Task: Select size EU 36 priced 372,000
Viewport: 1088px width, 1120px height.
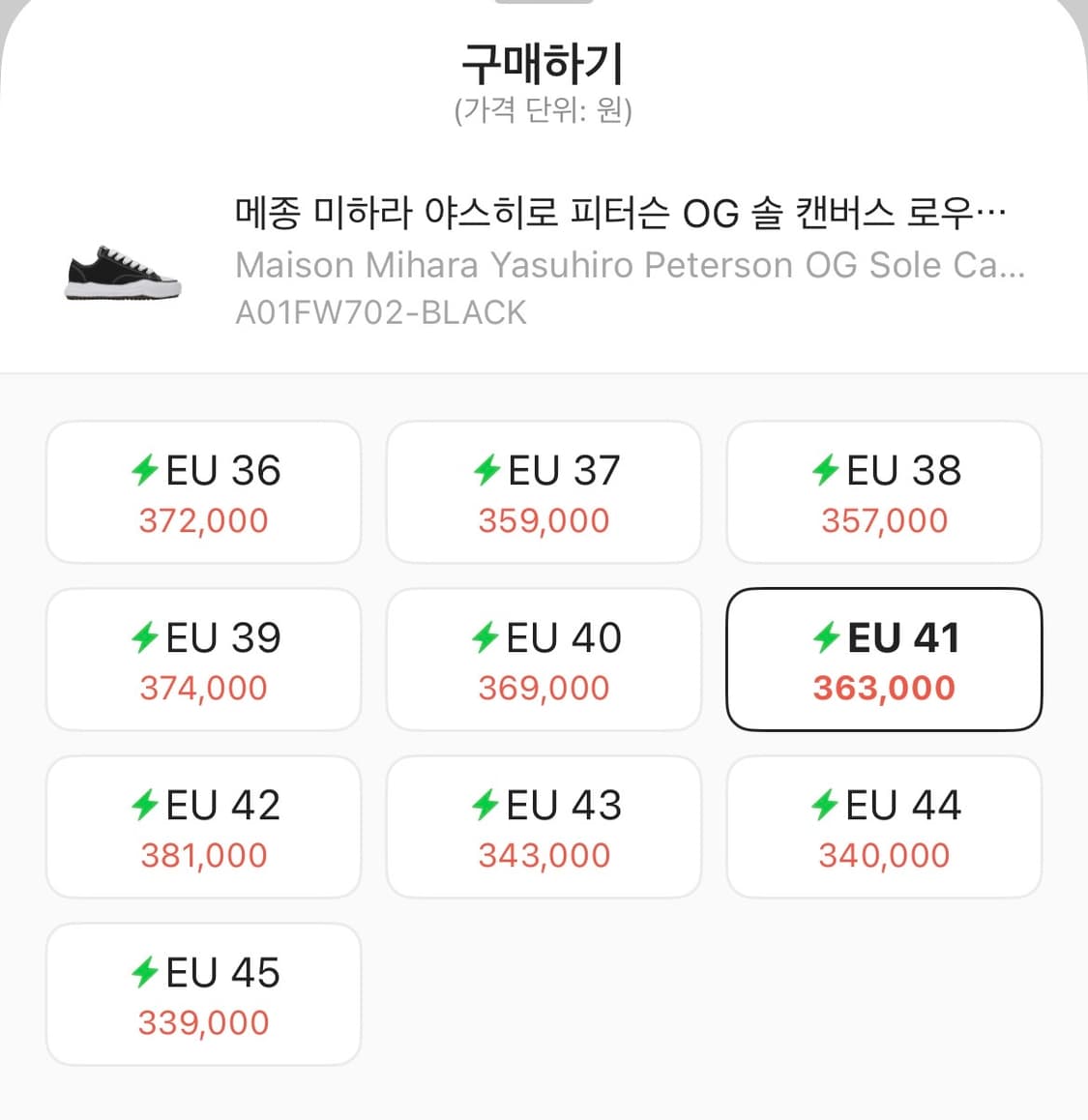Action: 203,491
